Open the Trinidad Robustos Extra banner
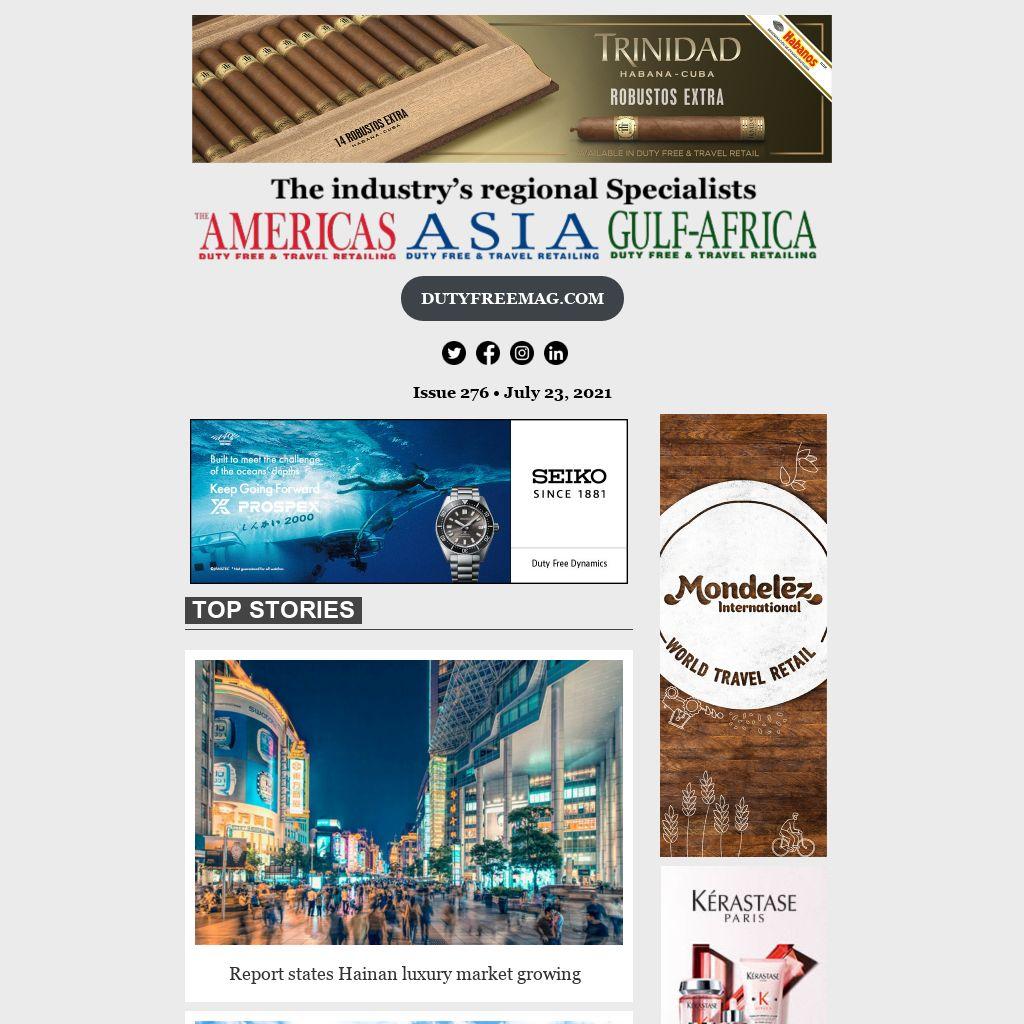This screenshot has width=1024, height=1024. (512, 89)
